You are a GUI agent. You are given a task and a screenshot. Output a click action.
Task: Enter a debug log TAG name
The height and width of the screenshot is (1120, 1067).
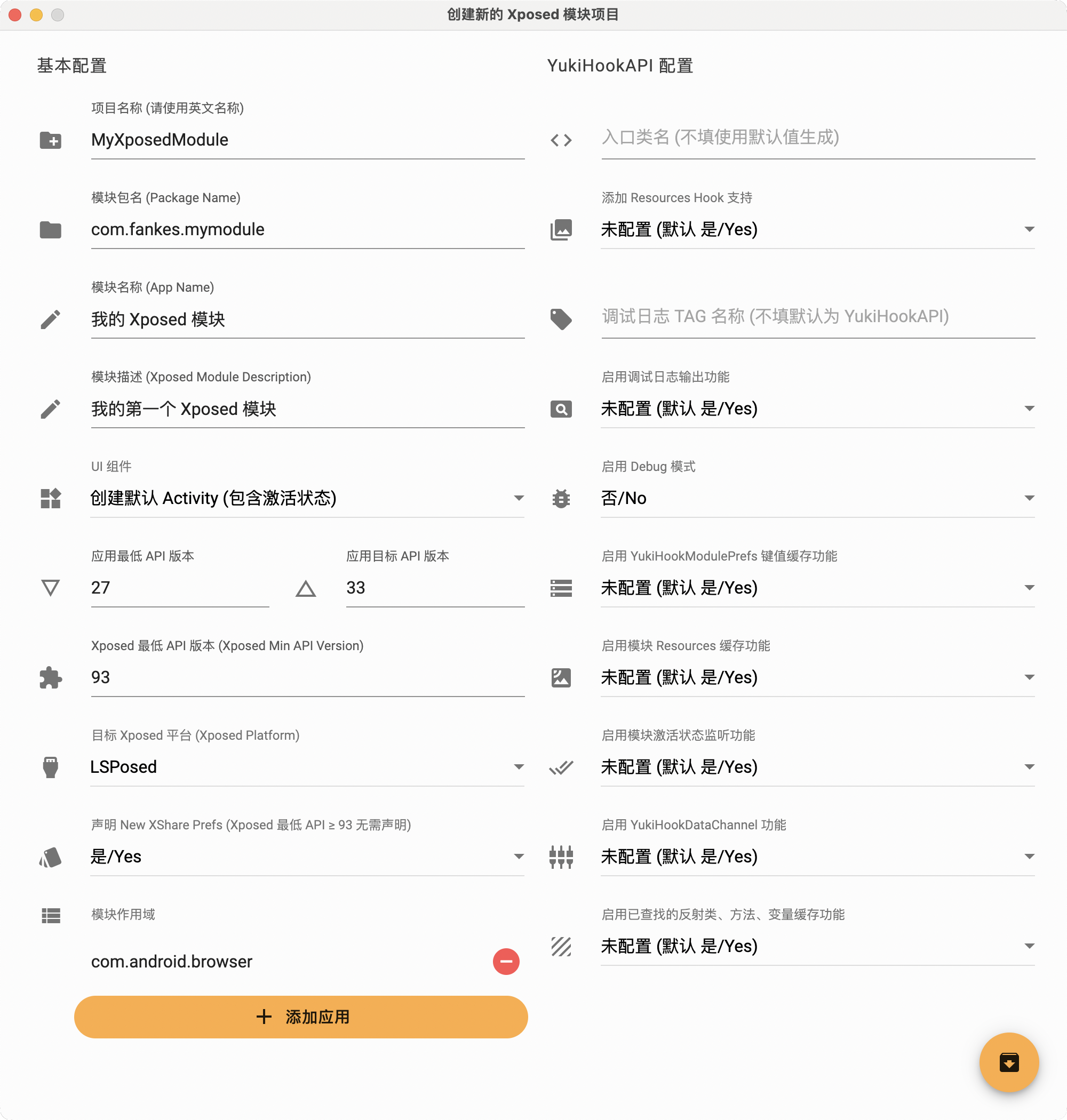pos(818,317)
